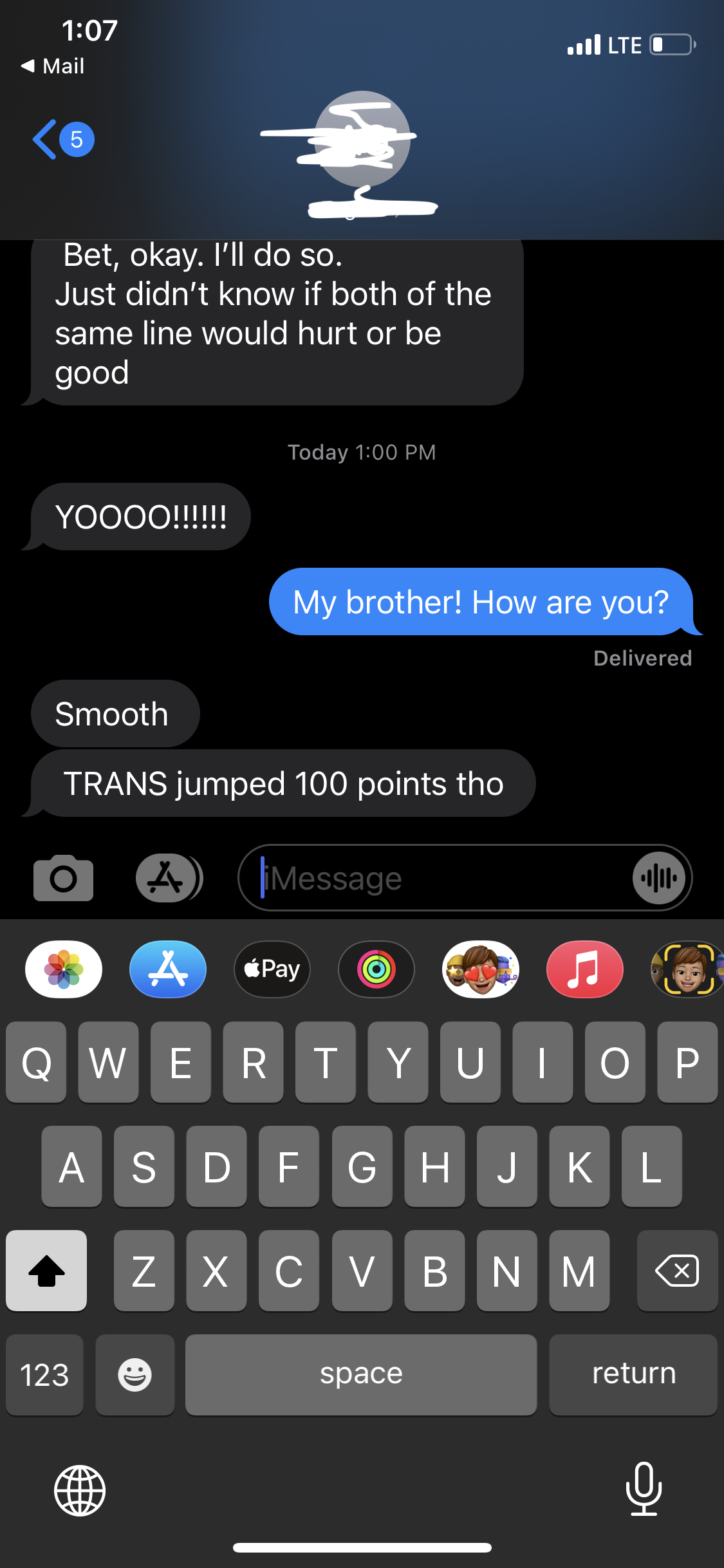The image size is (724, 1568).
Task: Open the Fitness activity rings app
Action: pos(376,969)
